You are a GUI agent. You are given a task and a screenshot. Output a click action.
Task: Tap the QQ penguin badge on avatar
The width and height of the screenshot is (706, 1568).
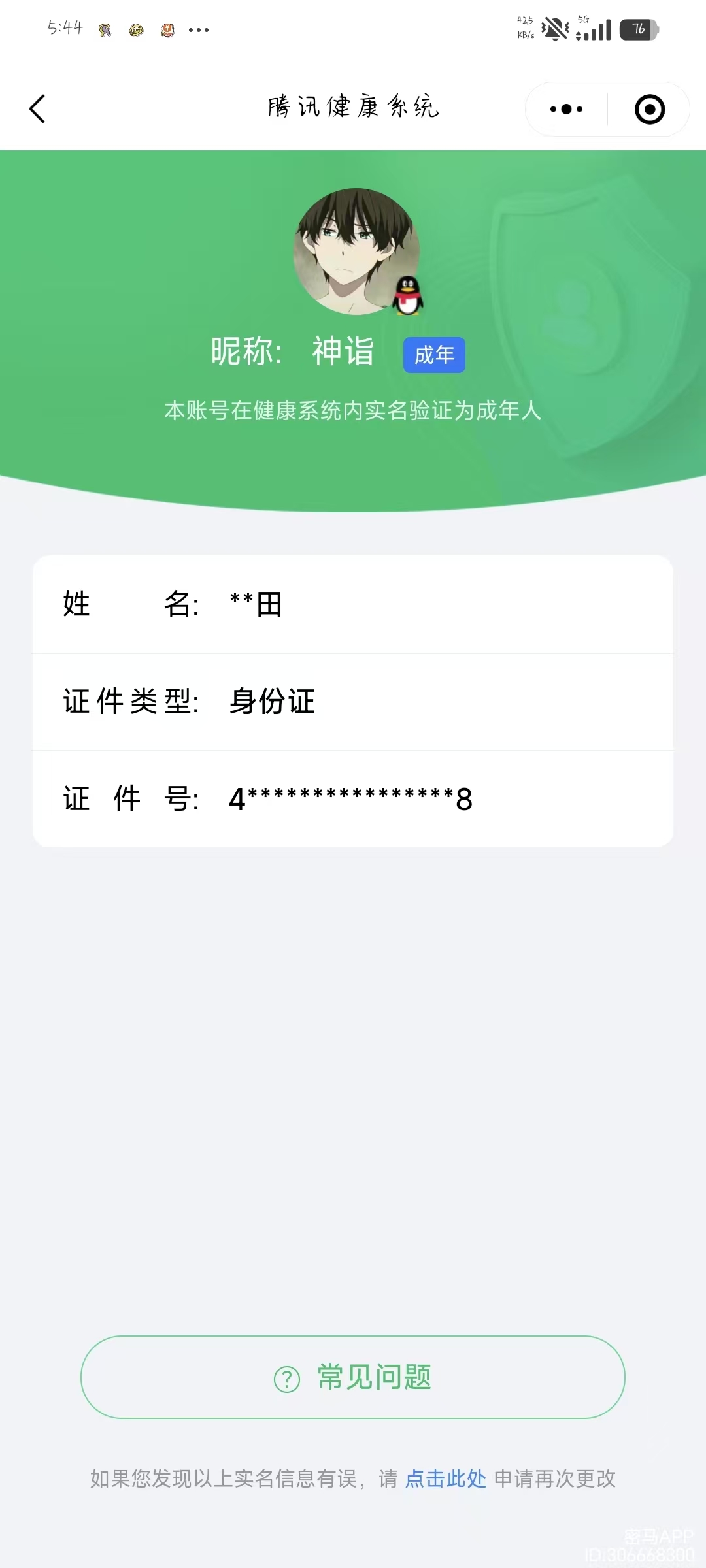409,295
